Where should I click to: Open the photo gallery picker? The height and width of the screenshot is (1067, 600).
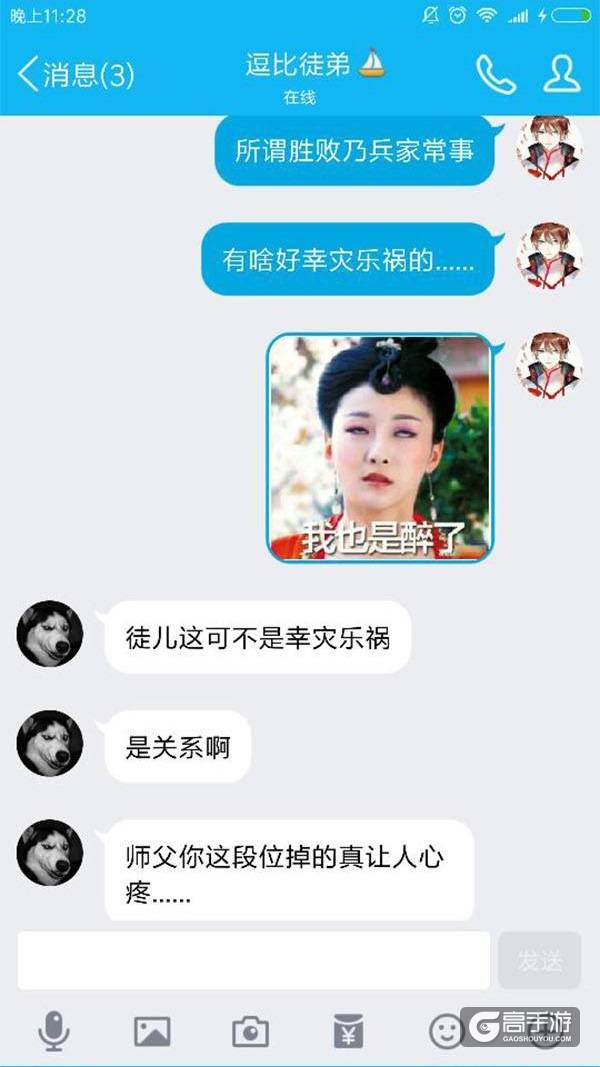[152, 1030]
